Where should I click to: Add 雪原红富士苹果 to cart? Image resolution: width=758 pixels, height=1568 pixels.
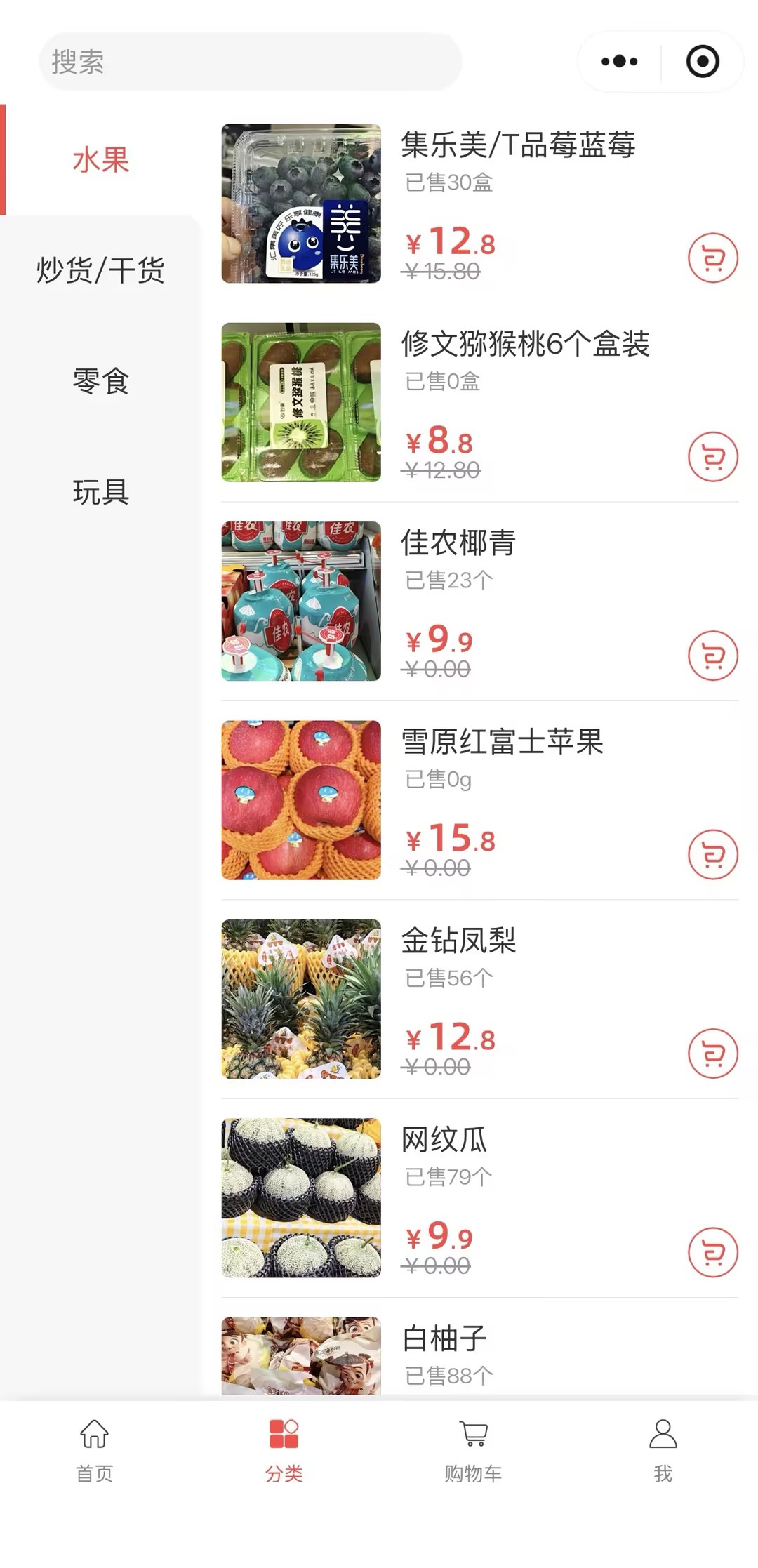(x=712, y=855)
